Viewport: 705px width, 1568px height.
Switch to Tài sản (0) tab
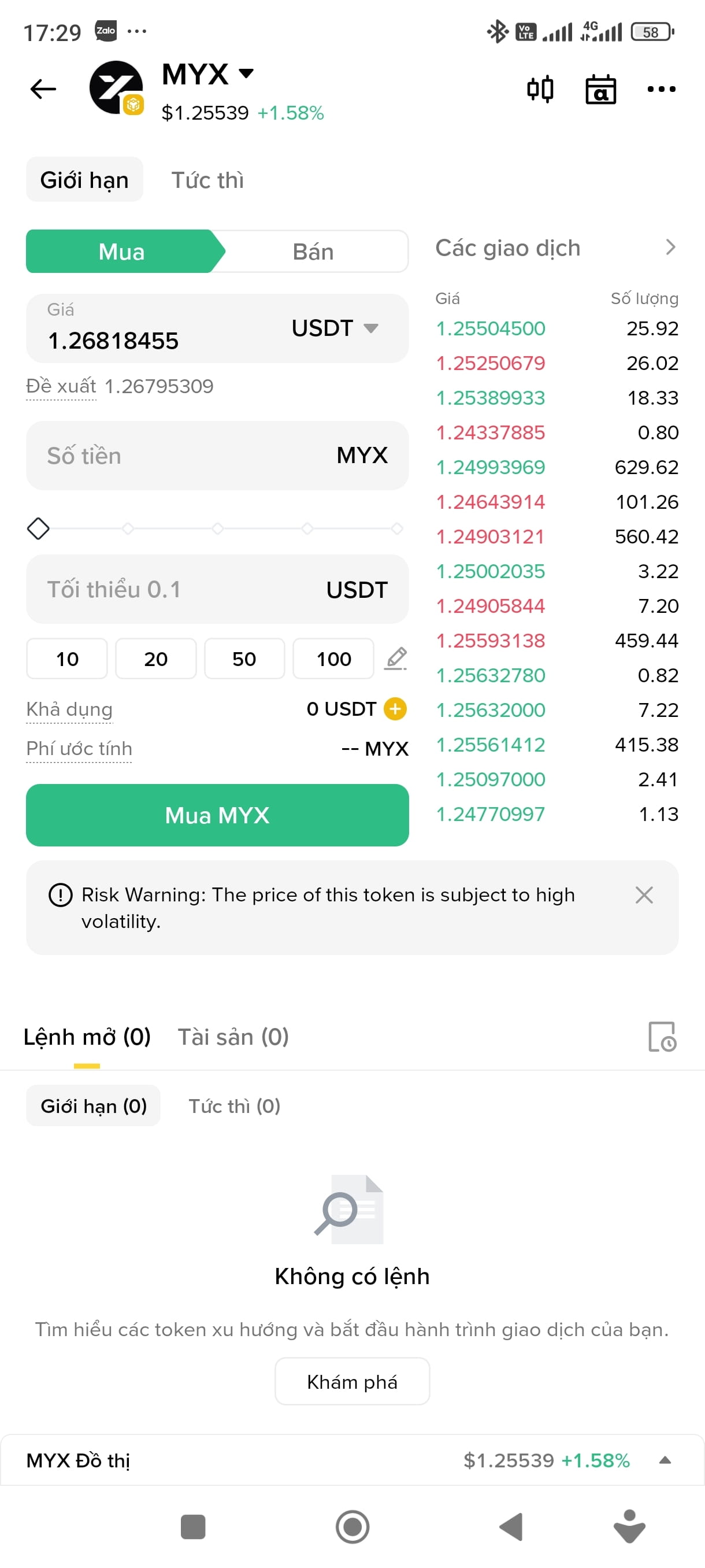233,1037
